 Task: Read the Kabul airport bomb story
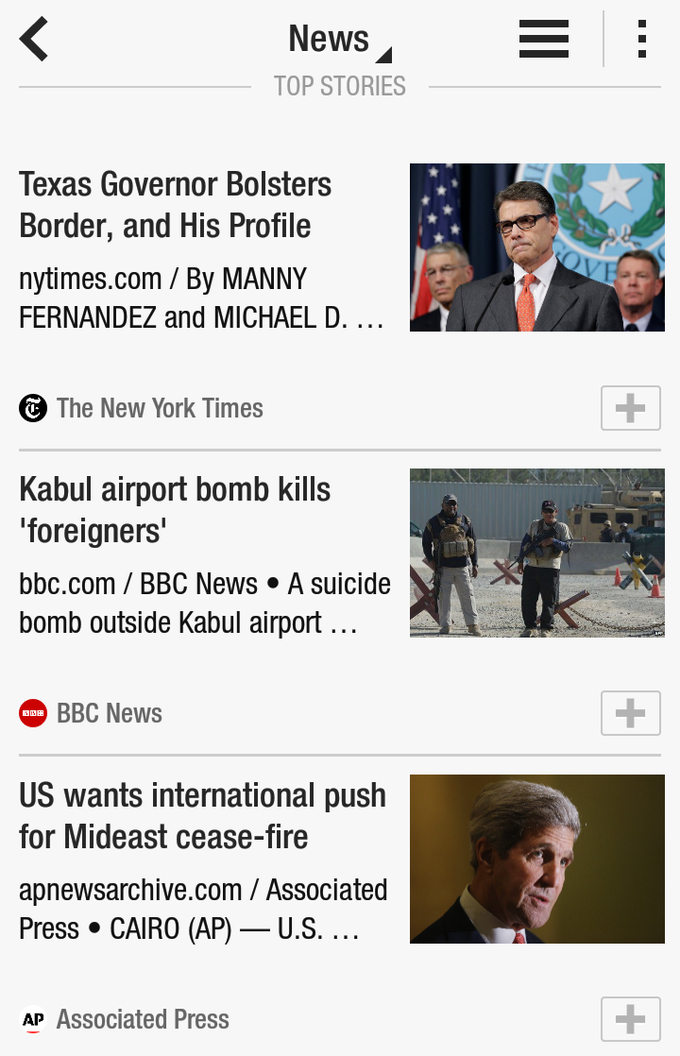176,510
